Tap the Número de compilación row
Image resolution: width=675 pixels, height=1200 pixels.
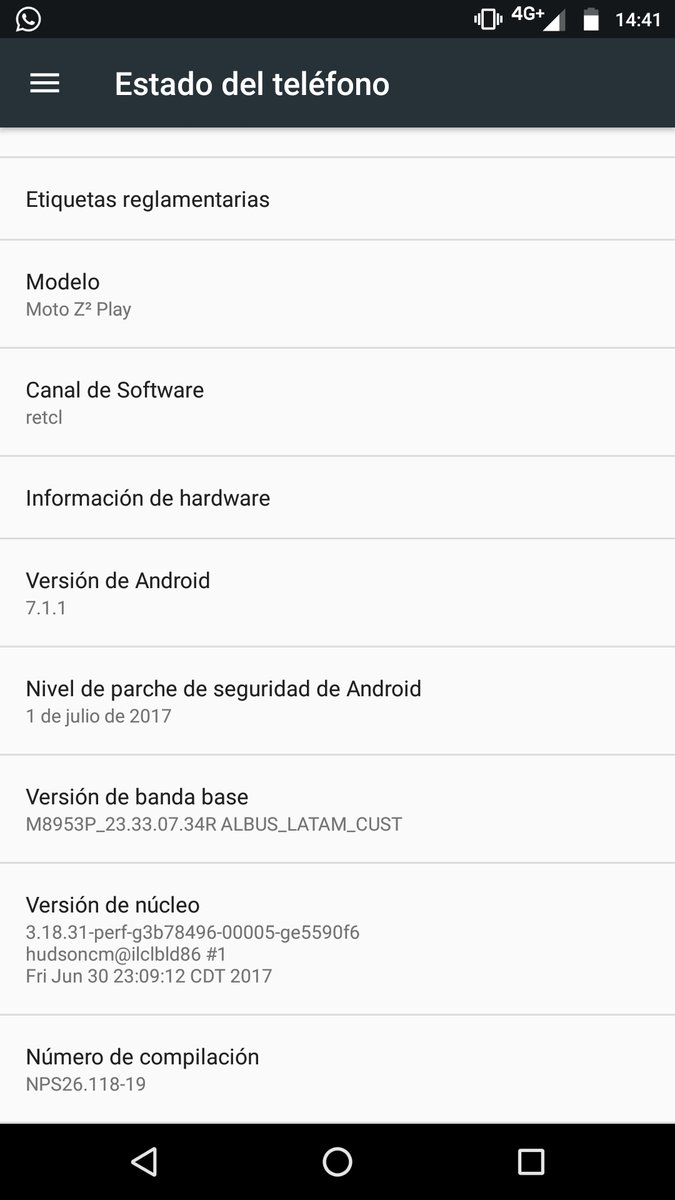click(x=337, y=1068)
